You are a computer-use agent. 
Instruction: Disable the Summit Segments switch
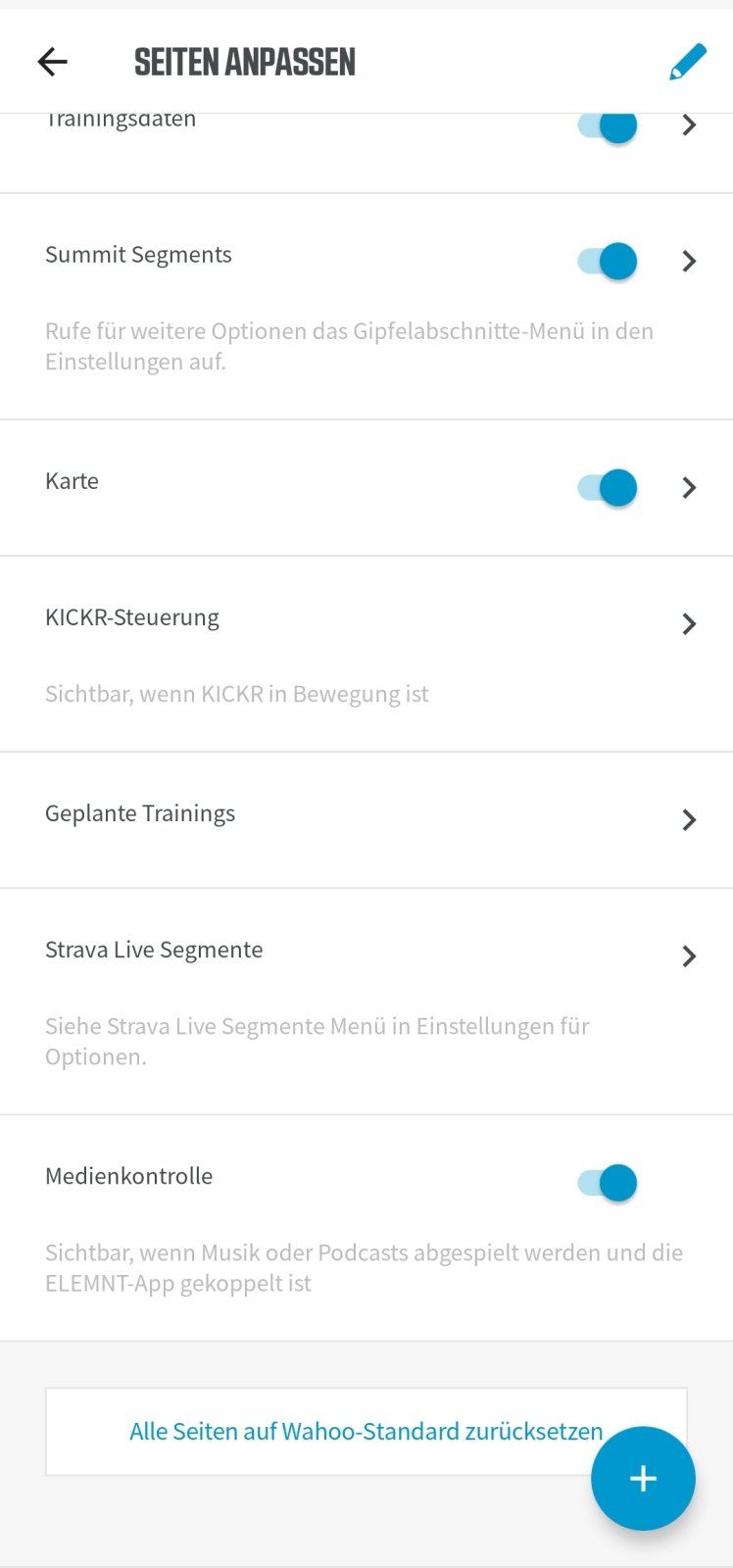click(x=608, y=262)
